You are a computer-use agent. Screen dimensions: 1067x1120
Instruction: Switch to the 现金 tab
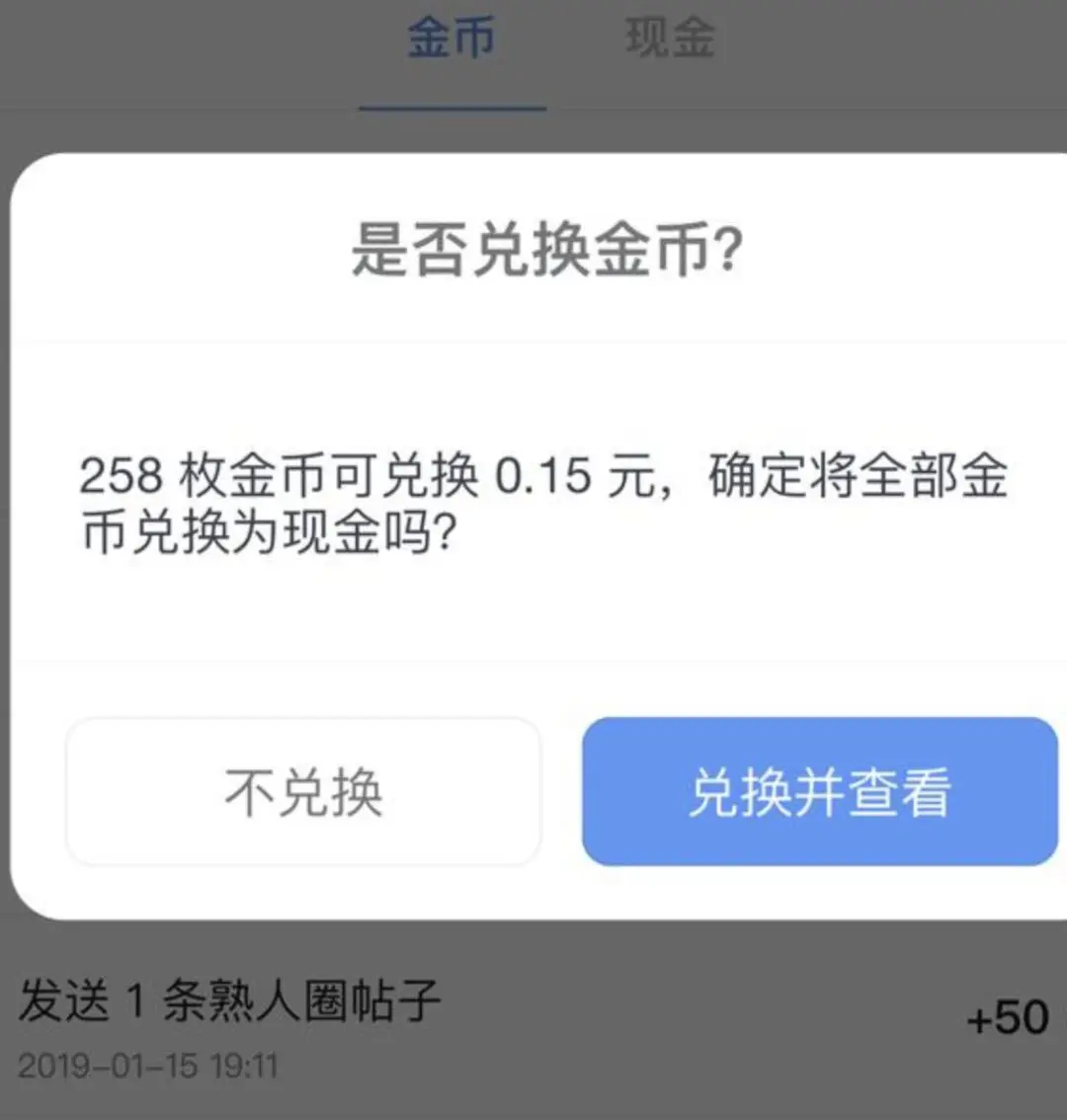click(669, 40)
